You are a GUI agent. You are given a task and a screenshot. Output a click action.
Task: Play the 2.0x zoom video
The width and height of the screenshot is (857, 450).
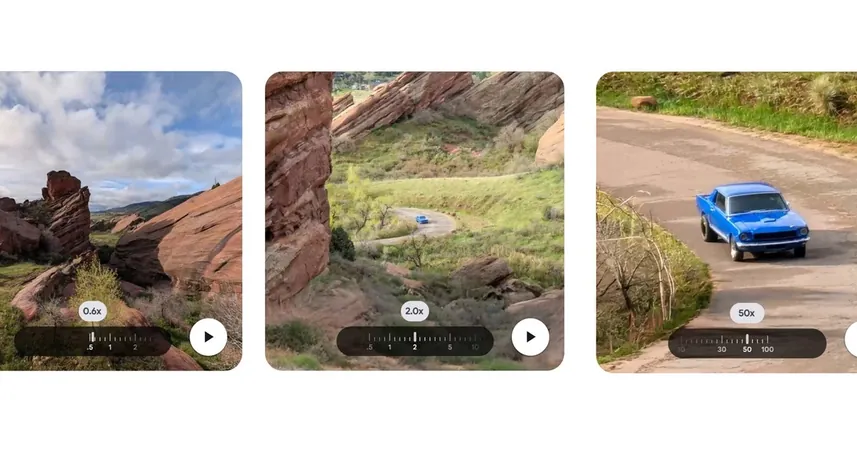[x=530, y=337]
